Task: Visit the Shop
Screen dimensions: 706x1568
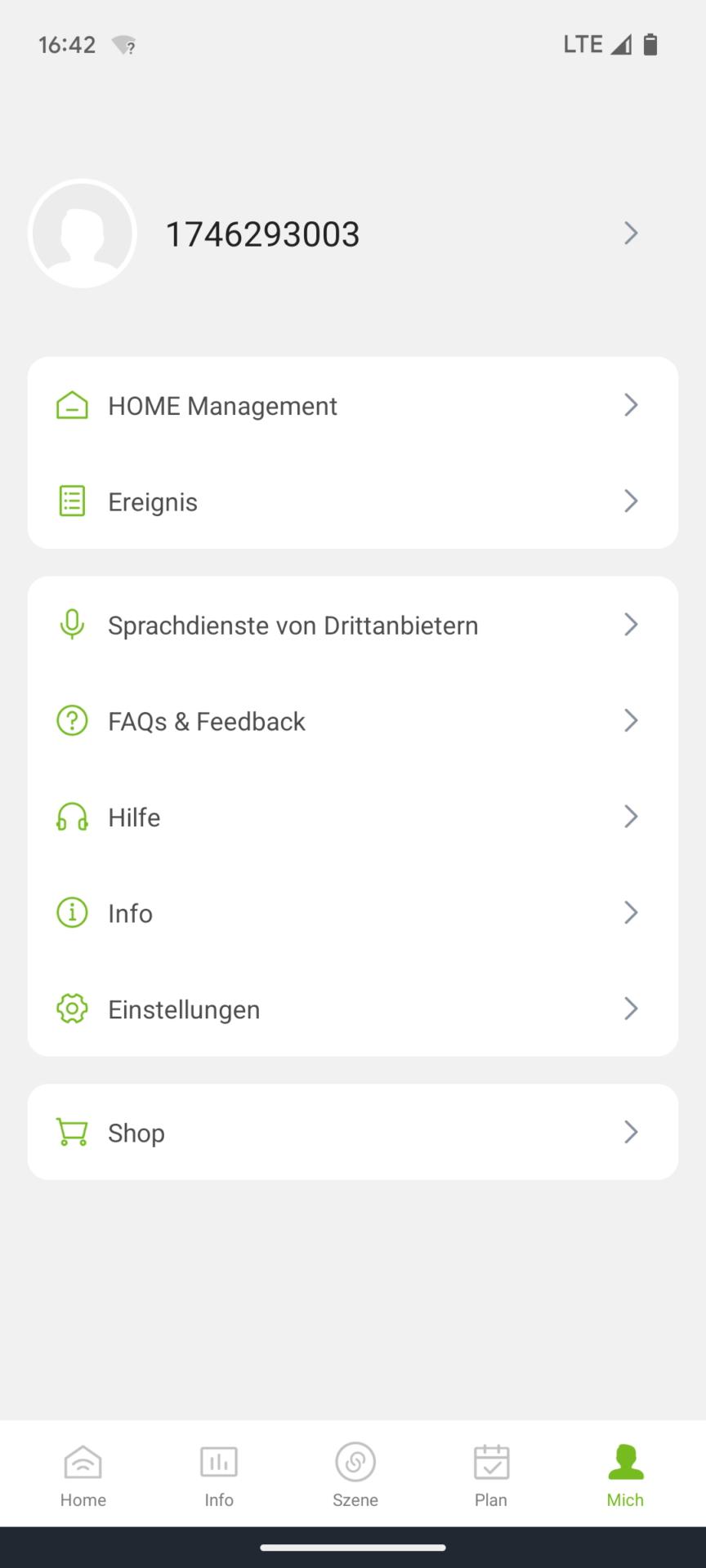Action: click(353, 1132)
